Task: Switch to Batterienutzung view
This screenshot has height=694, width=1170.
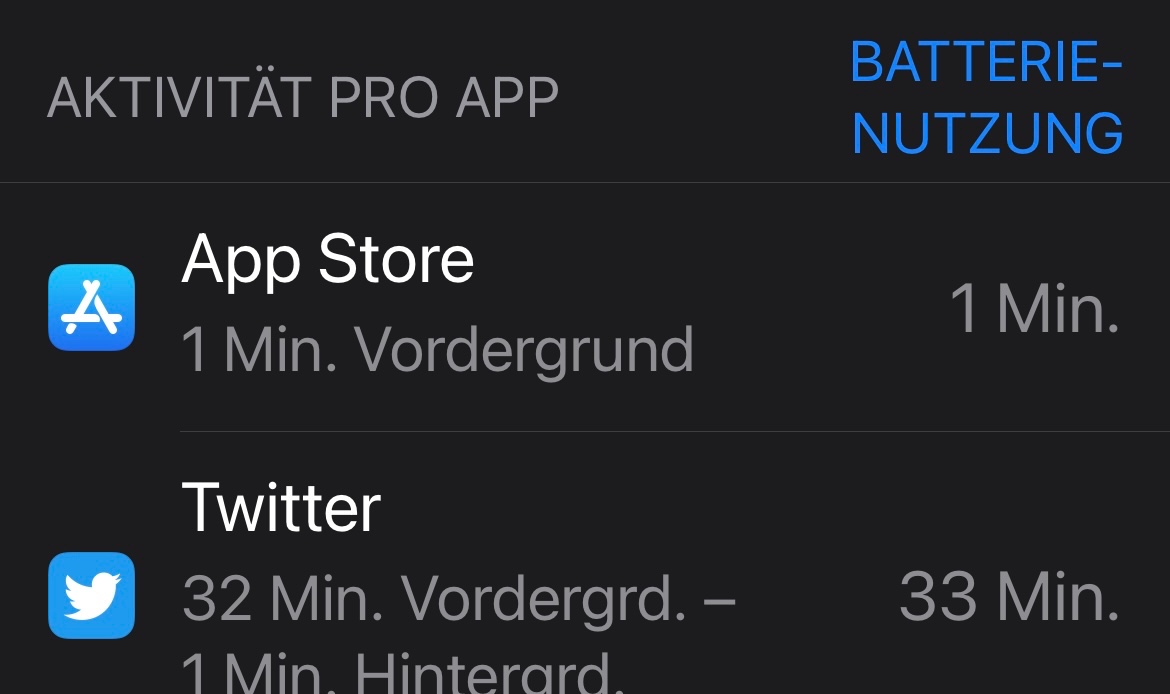Action: tap(986, 98)
